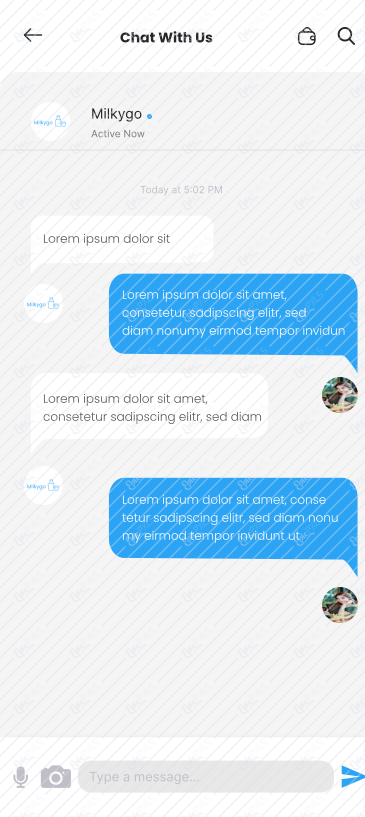Go back using the arrow icon
Viewport: 365px width, 817px height.
(33, 35)
